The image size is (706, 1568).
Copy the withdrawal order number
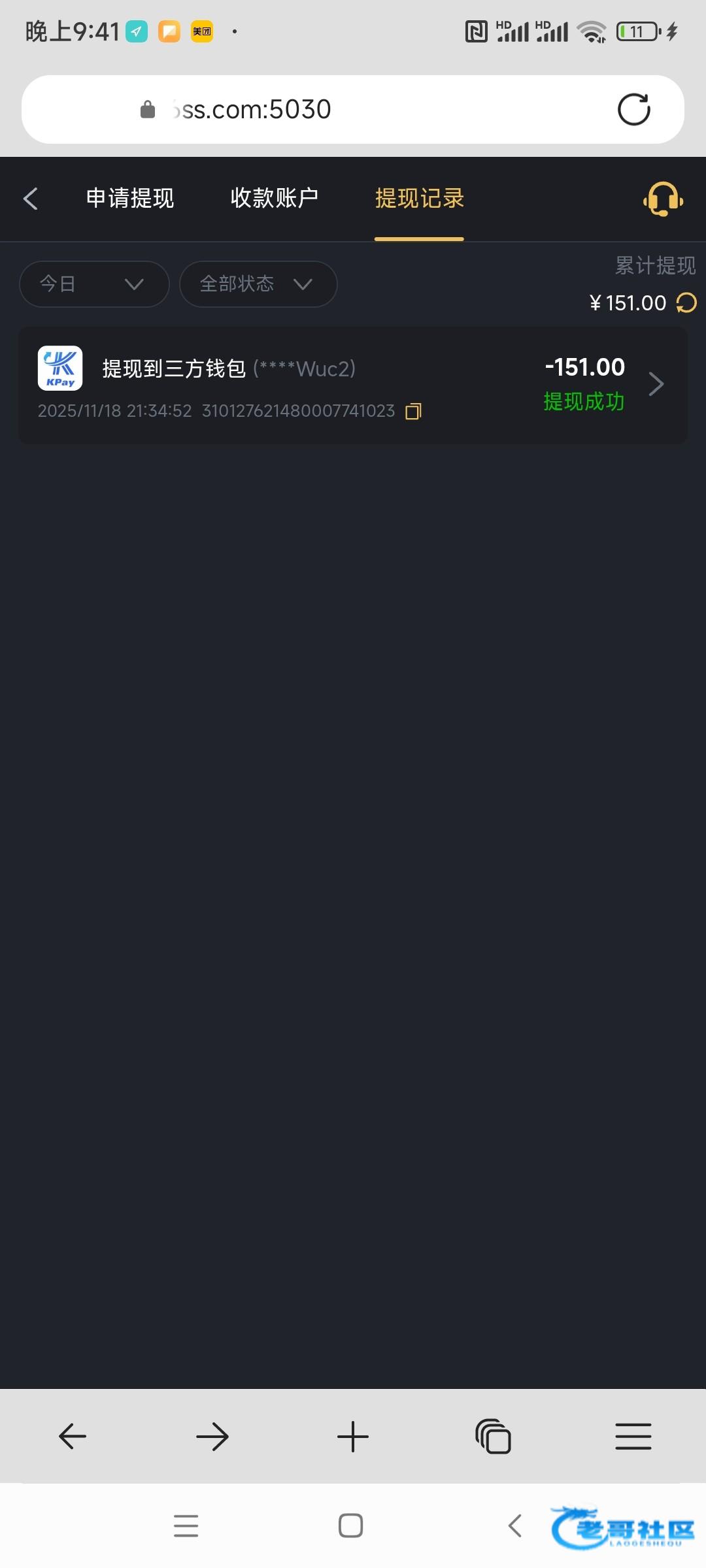(413, 412)
